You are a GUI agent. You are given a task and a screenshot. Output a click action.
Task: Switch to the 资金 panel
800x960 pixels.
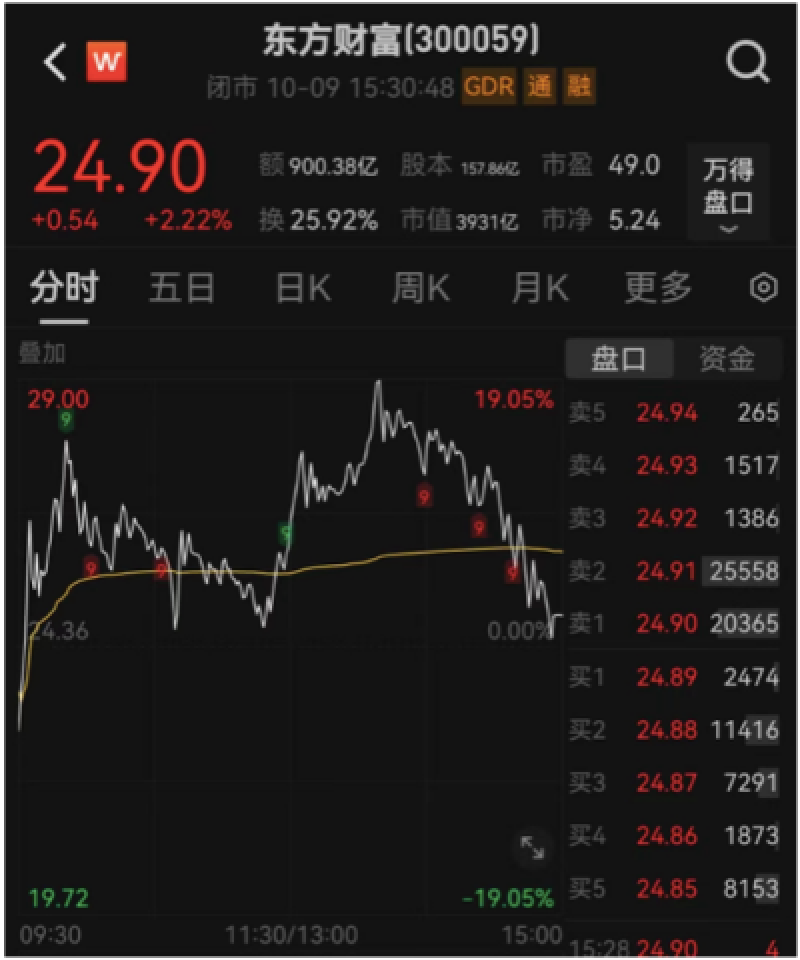point(727,358)
